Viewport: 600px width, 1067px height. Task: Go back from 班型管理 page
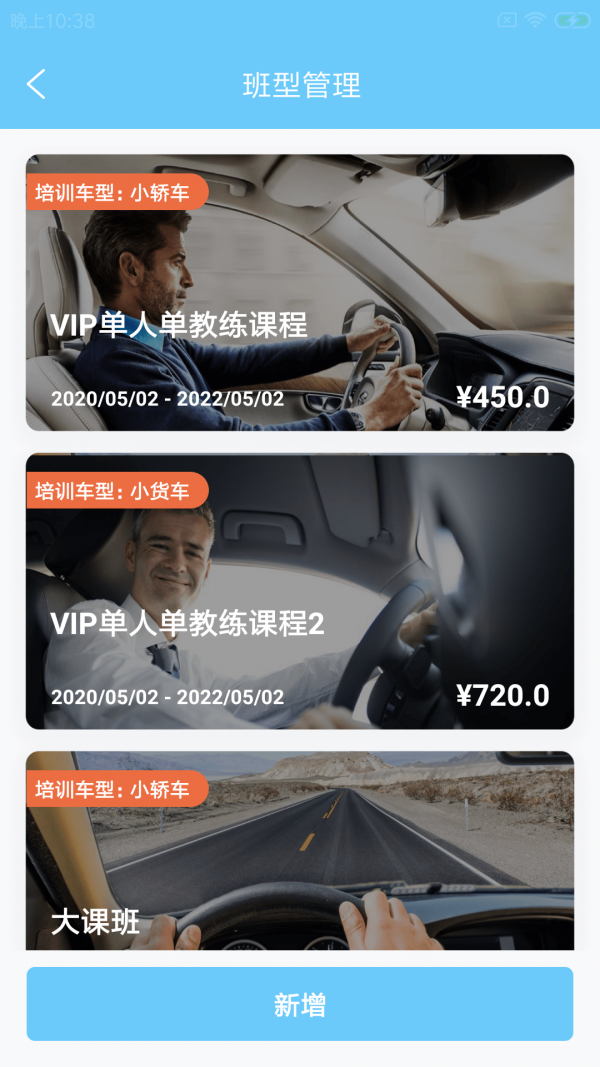36,84
